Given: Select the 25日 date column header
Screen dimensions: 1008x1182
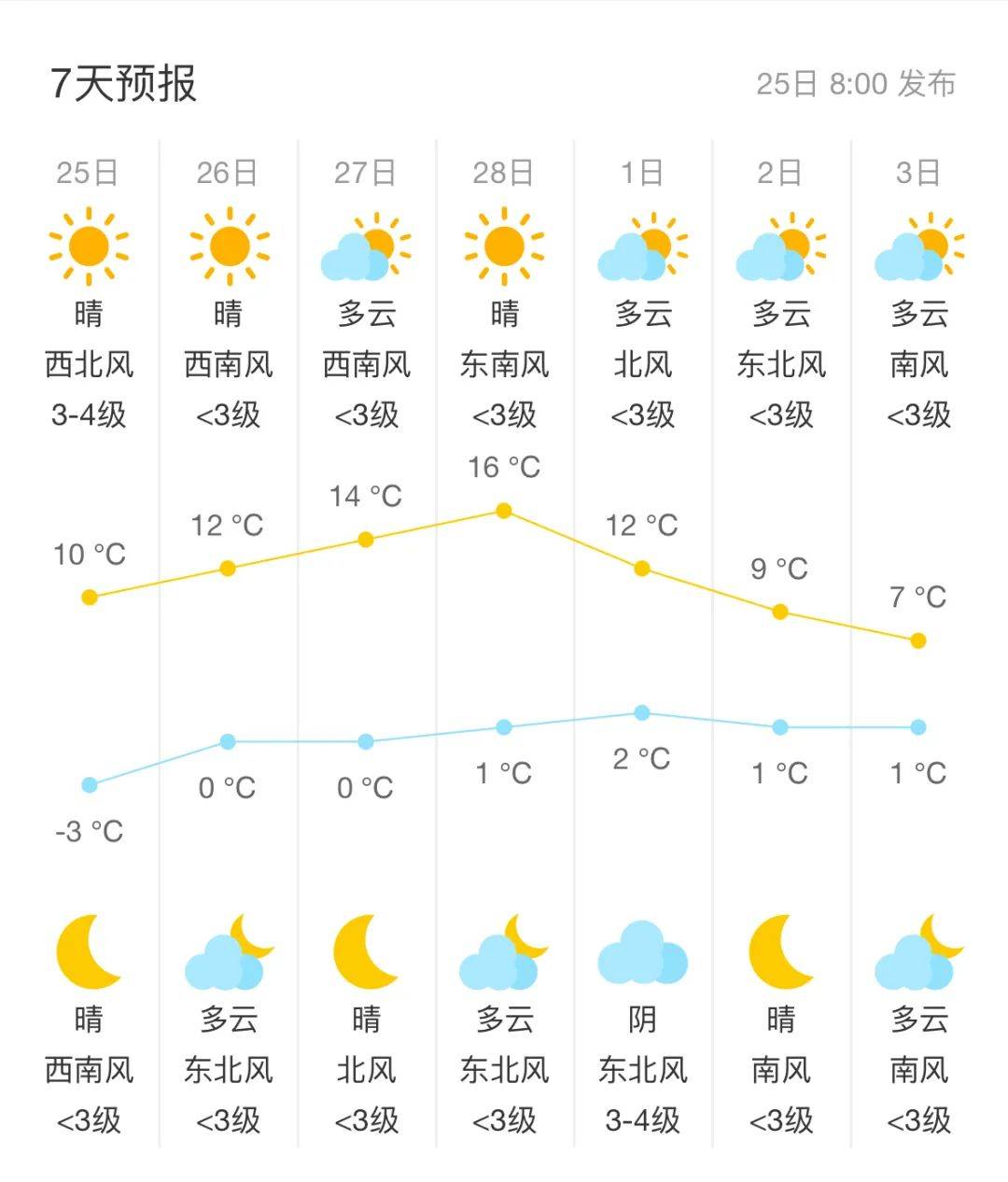Looking at the screenshot, I should coord(89,171).
